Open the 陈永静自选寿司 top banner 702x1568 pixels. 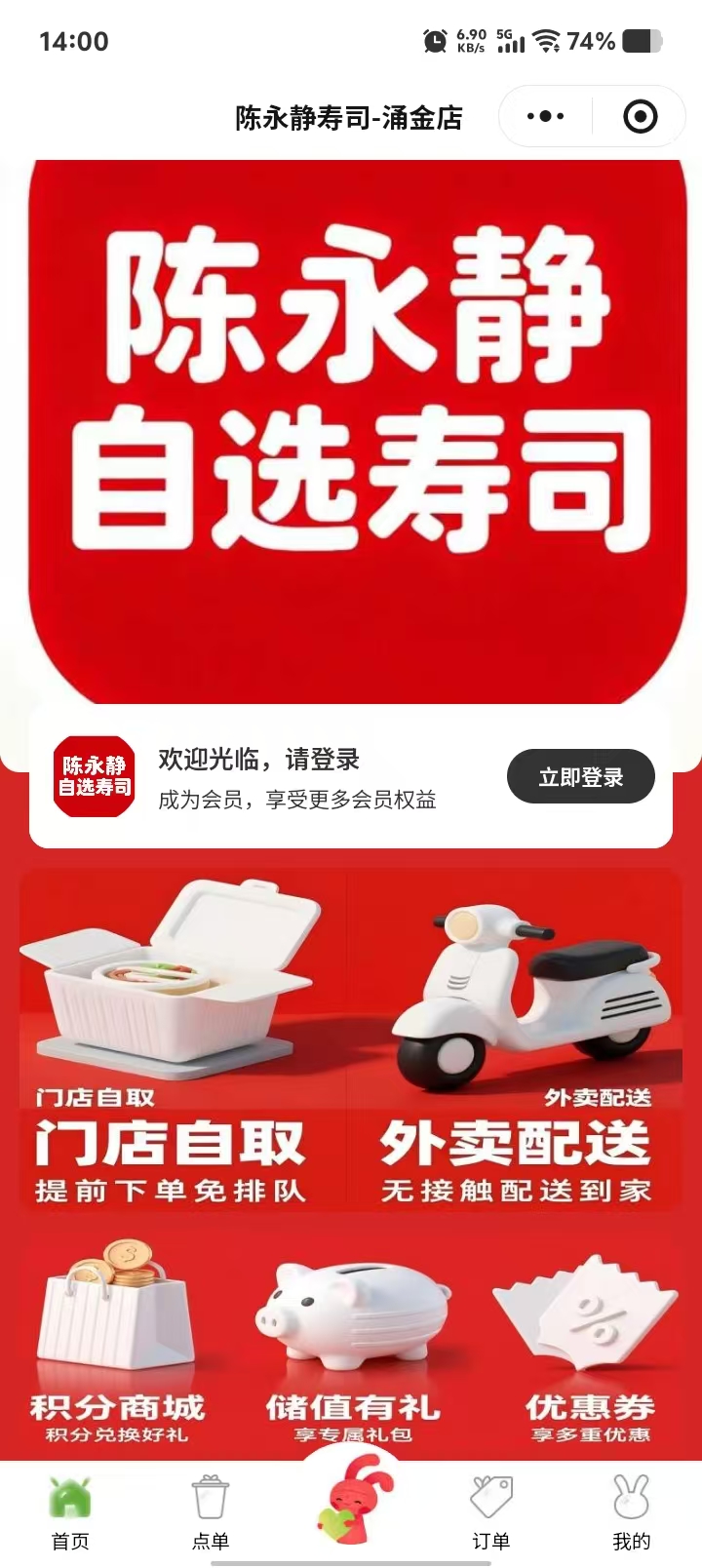pyautogui.click(x=351, y=429)
